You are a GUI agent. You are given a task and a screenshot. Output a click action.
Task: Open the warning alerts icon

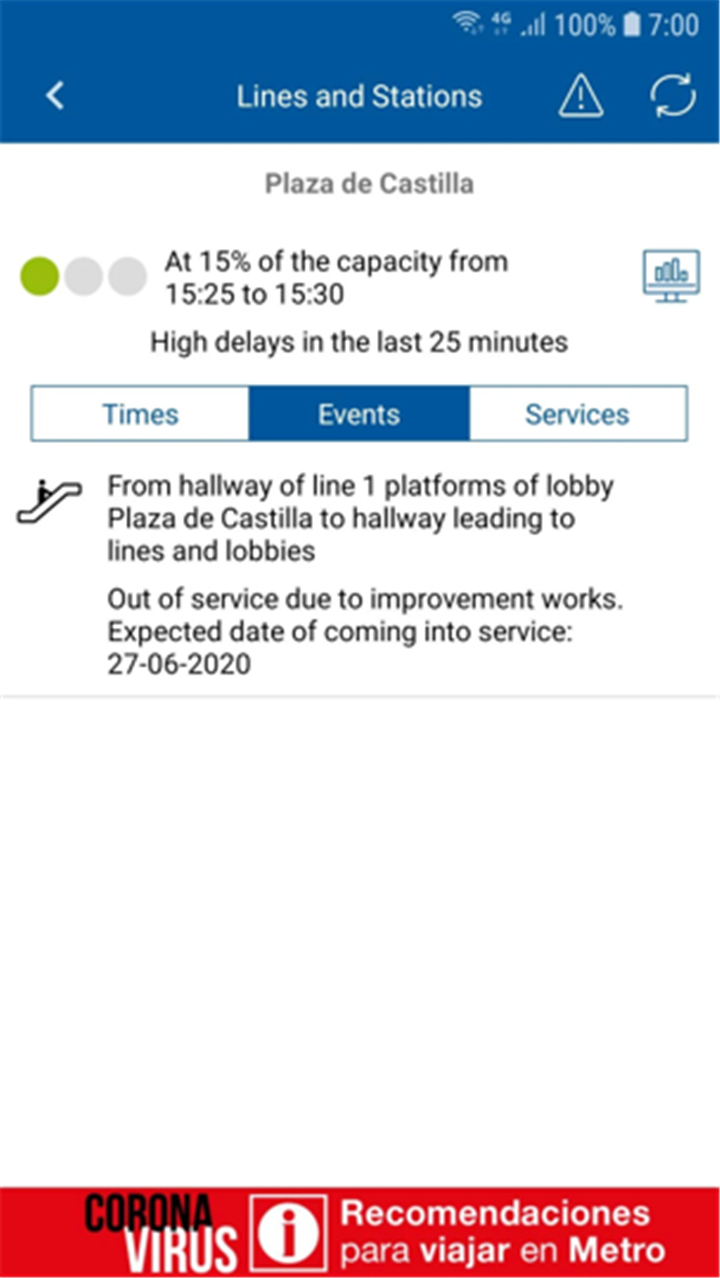pyautogui.click(x=580, y=96)
